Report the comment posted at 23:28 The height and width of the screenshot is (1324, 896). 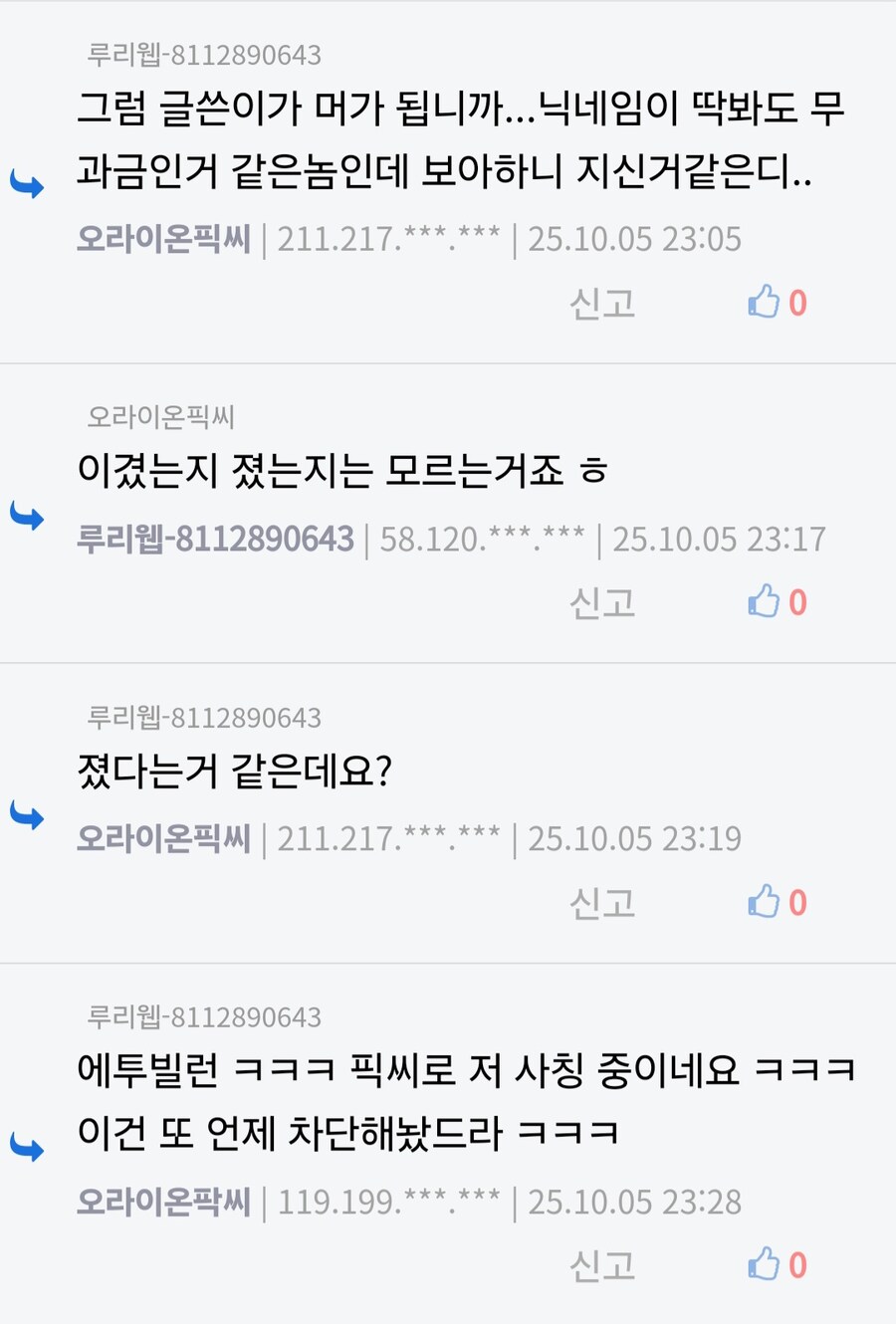pyautogui.click(x=601, y=1265)
